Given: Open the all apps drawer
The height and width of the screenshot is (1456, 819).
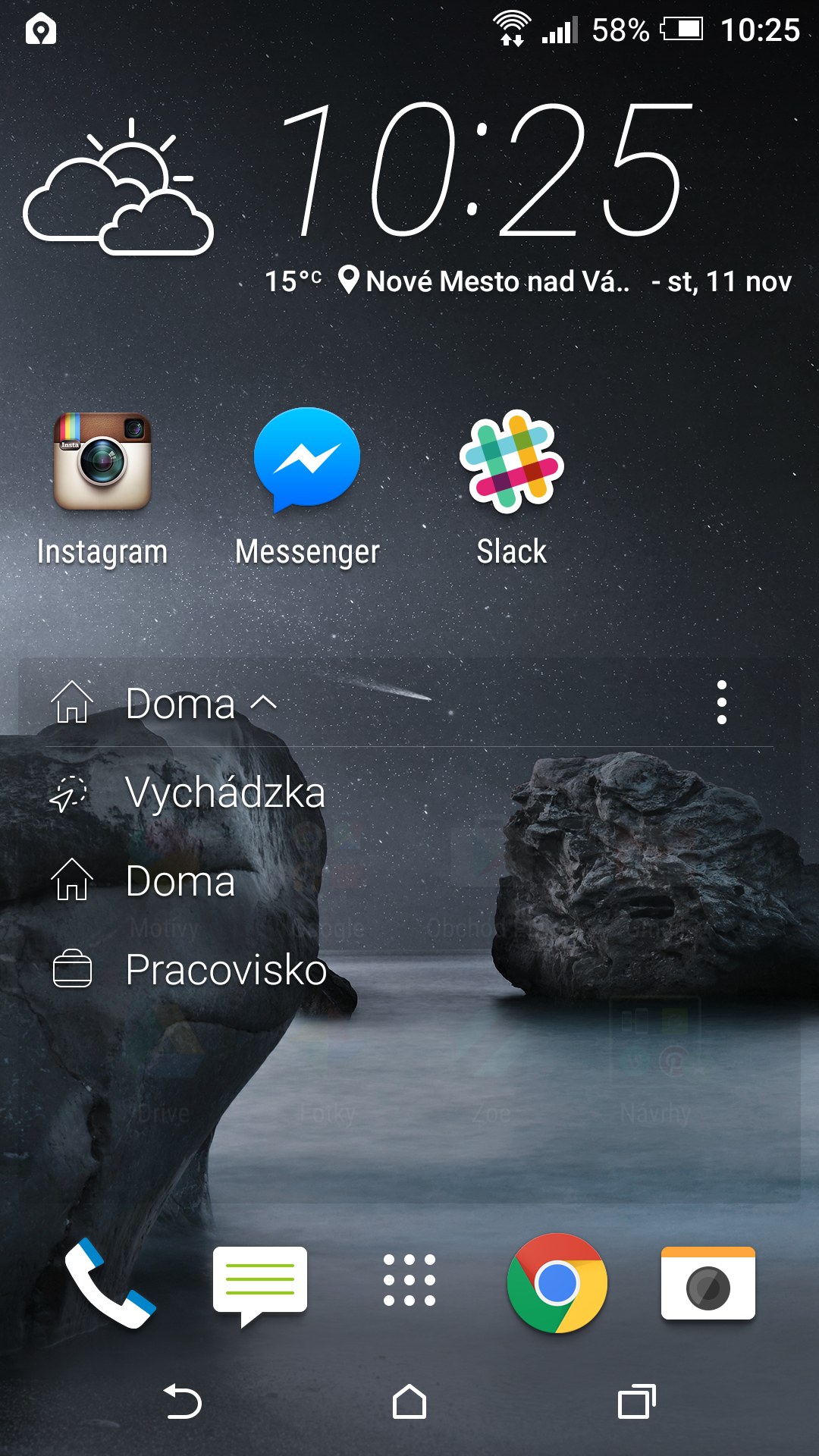Looking at the screenshot, I should coord(409,1280).
